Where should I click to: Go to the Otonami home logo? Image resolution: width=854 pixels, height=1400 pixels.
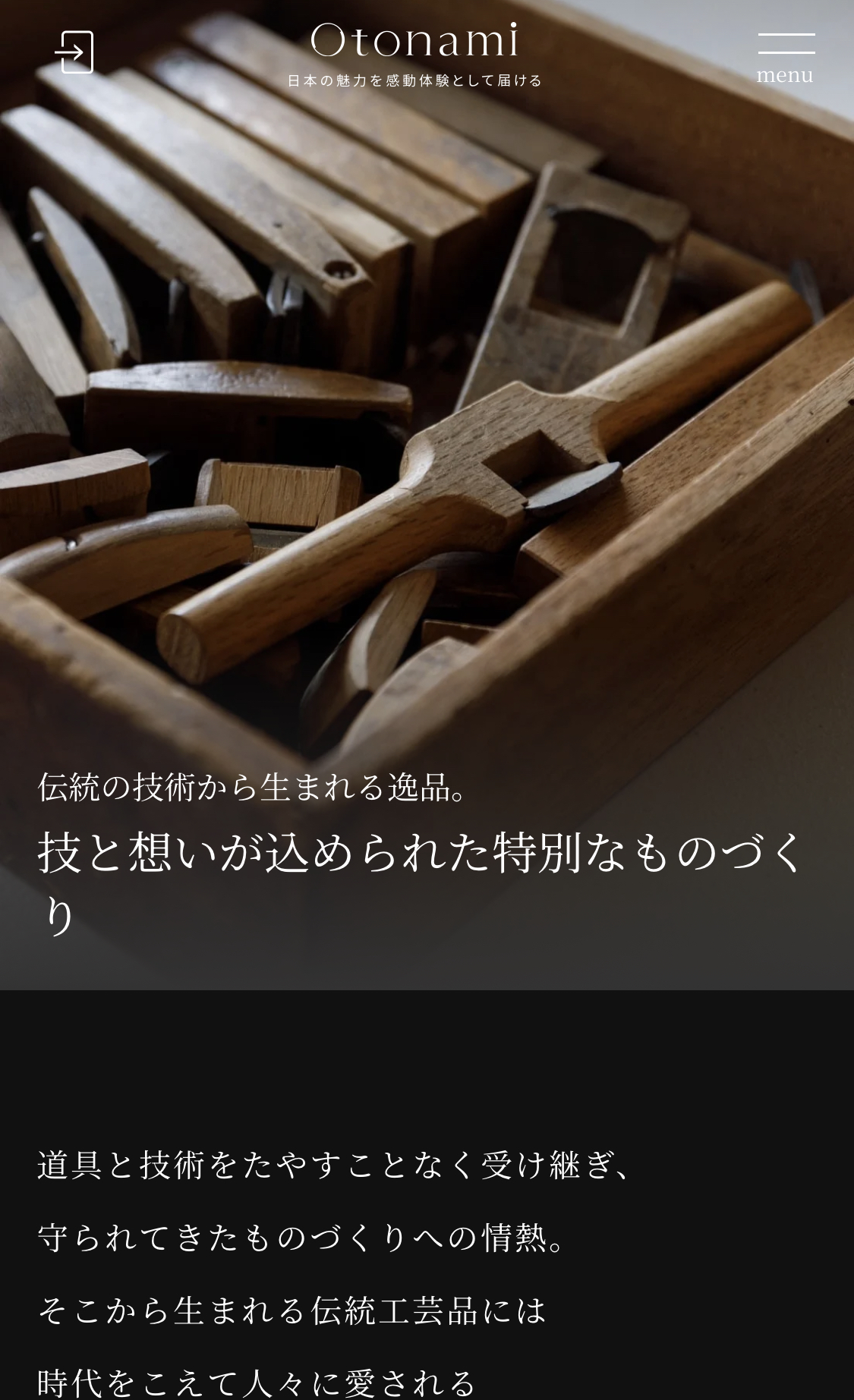414,53
